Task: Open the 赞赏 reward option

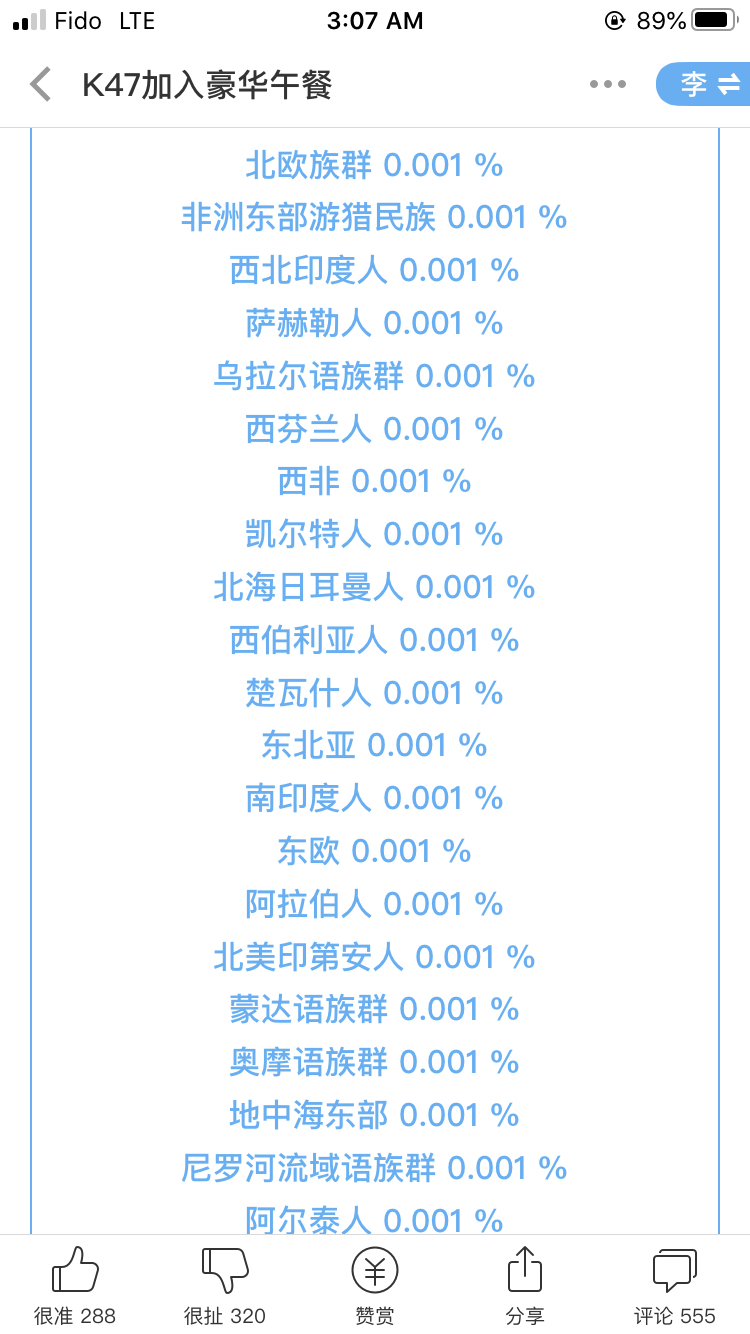Action: [375, 1286]
